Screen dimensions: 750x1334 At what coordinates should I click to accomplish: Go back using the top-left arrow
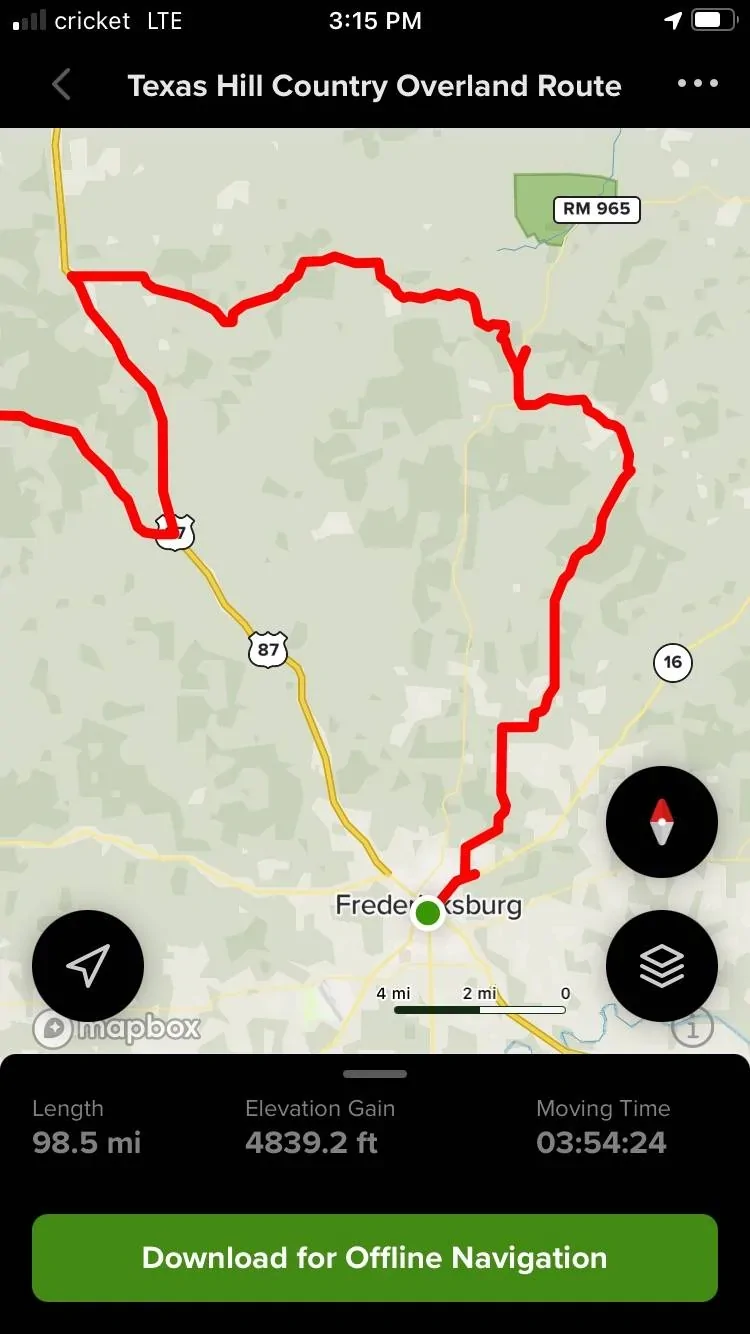coord(62,85)
